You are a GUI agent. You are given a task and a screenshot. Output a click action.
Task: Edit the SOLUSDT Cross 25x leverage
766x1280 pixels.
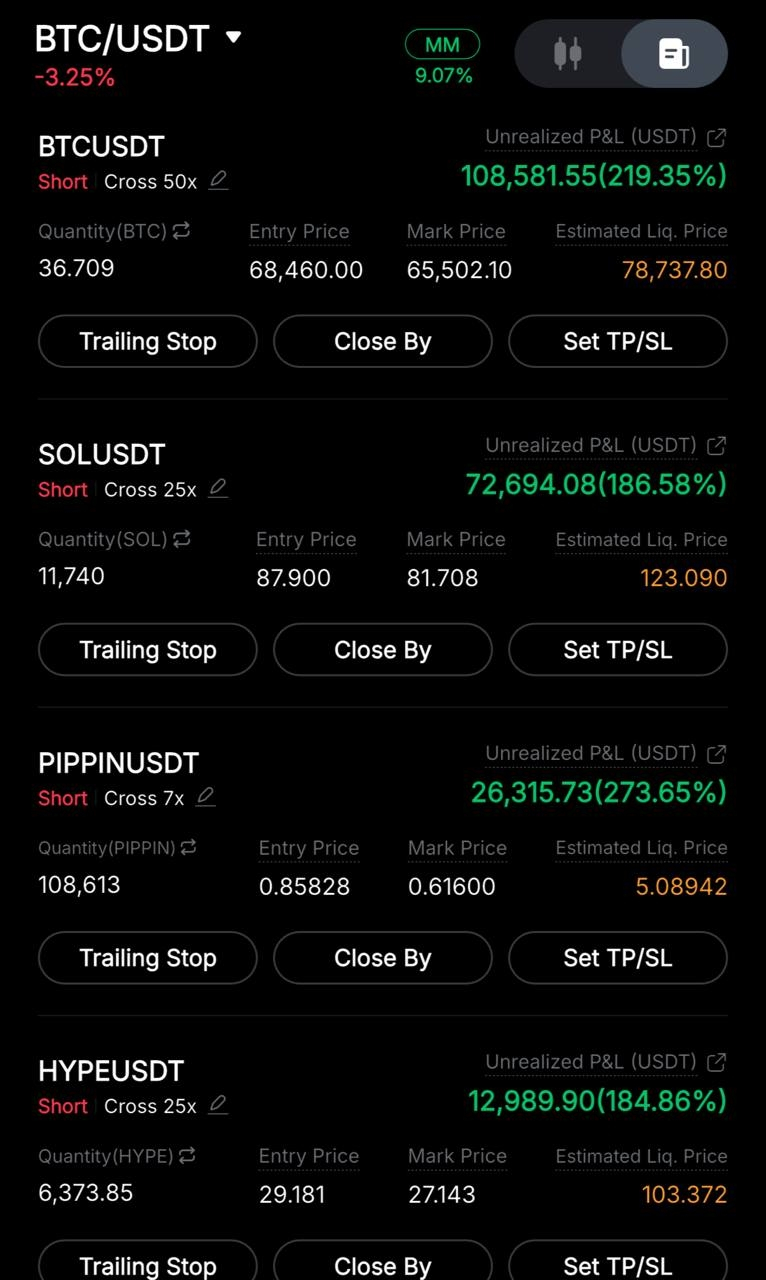218,488
